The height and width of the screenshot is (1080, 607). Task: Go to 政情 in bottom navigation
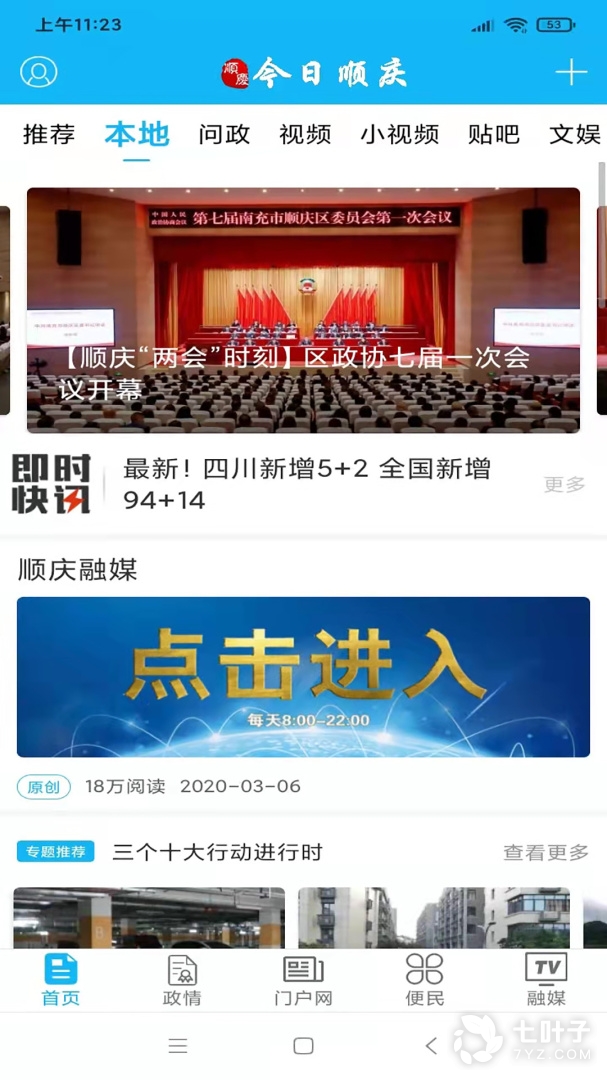tap(182, 981)
